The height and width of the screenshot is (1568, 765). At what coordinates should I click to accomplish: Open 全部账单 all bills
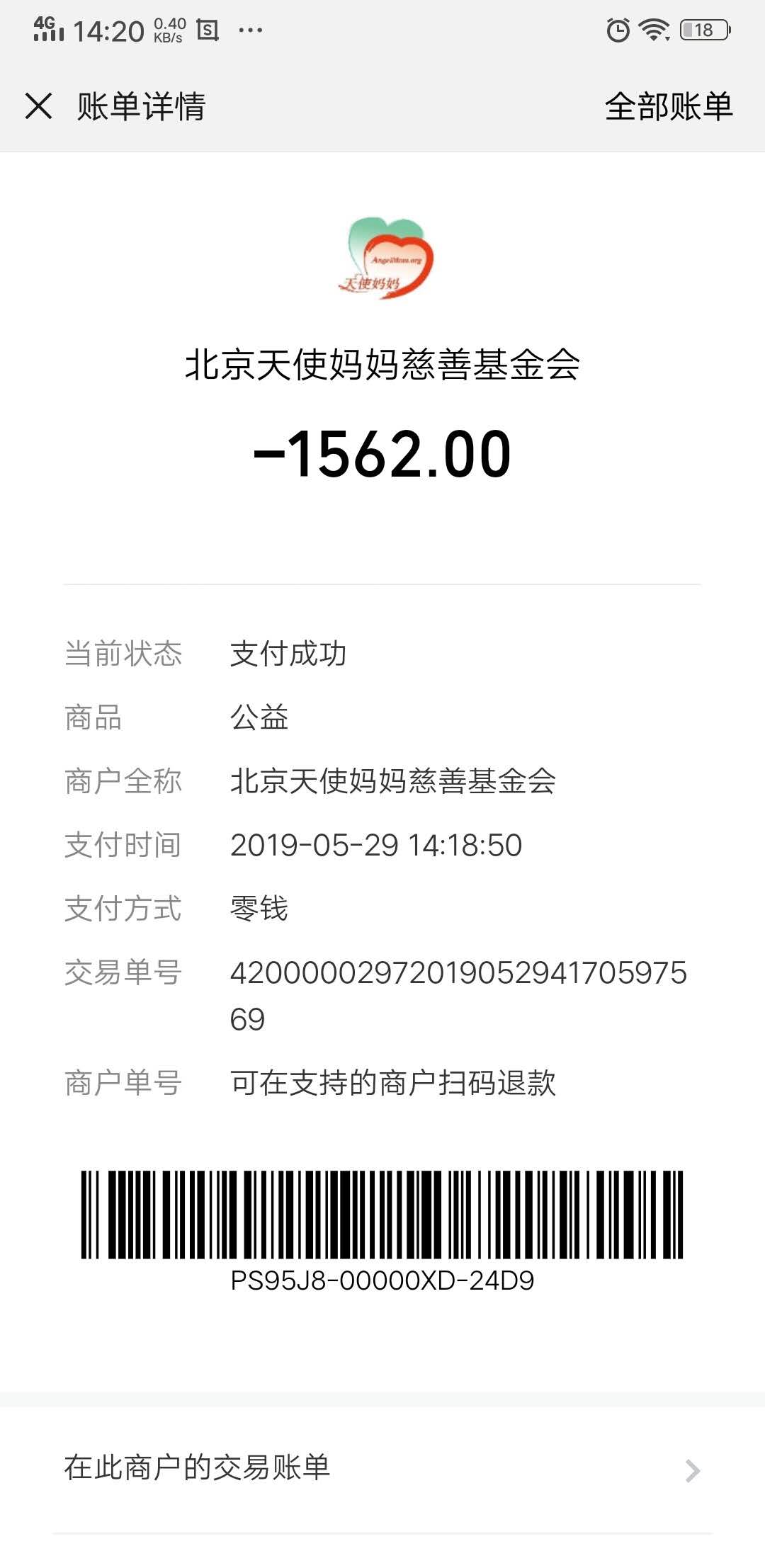point(668,107)
